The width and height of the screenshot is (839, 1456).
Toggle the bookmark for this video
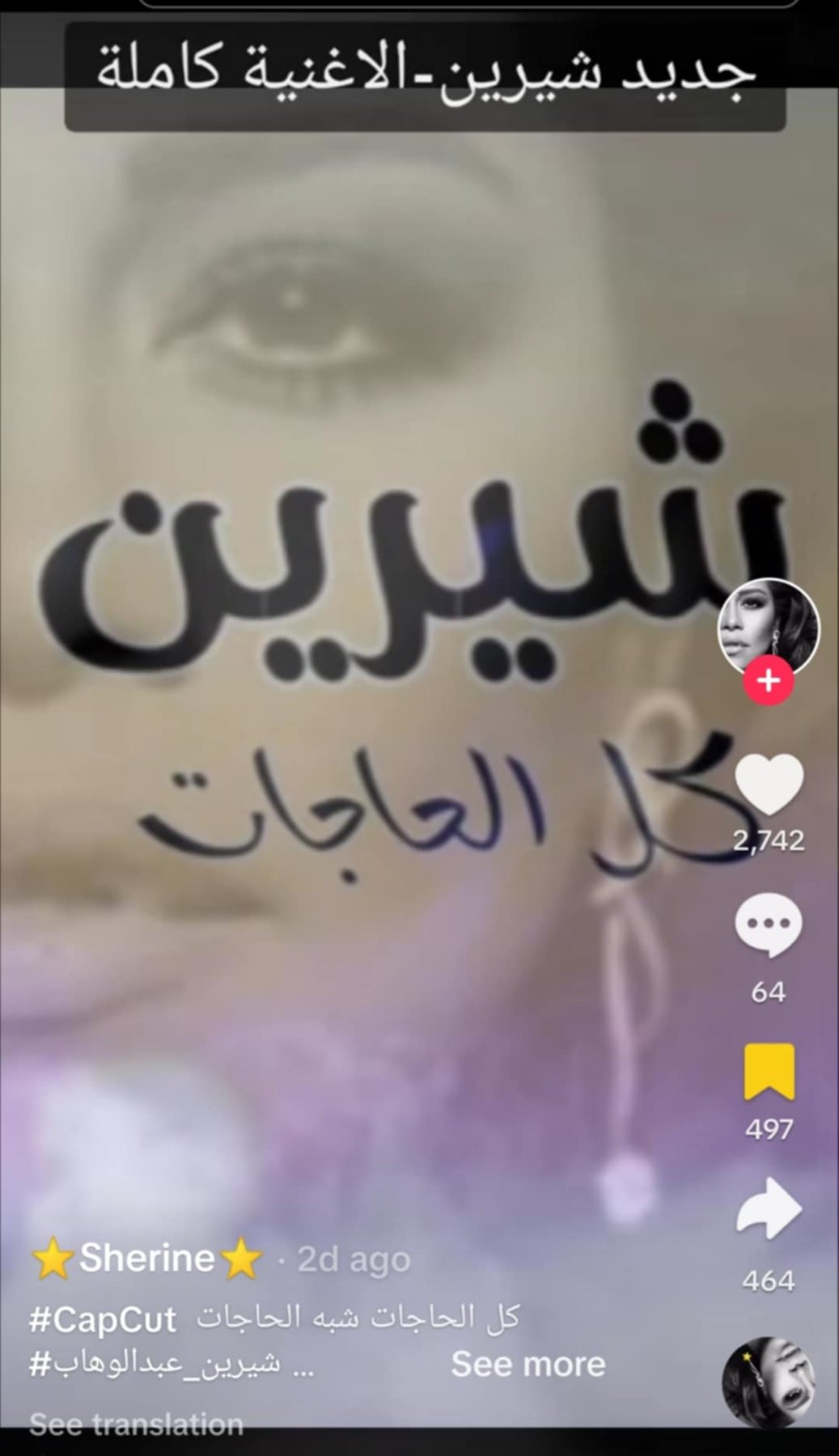(x=769, y=1072)
